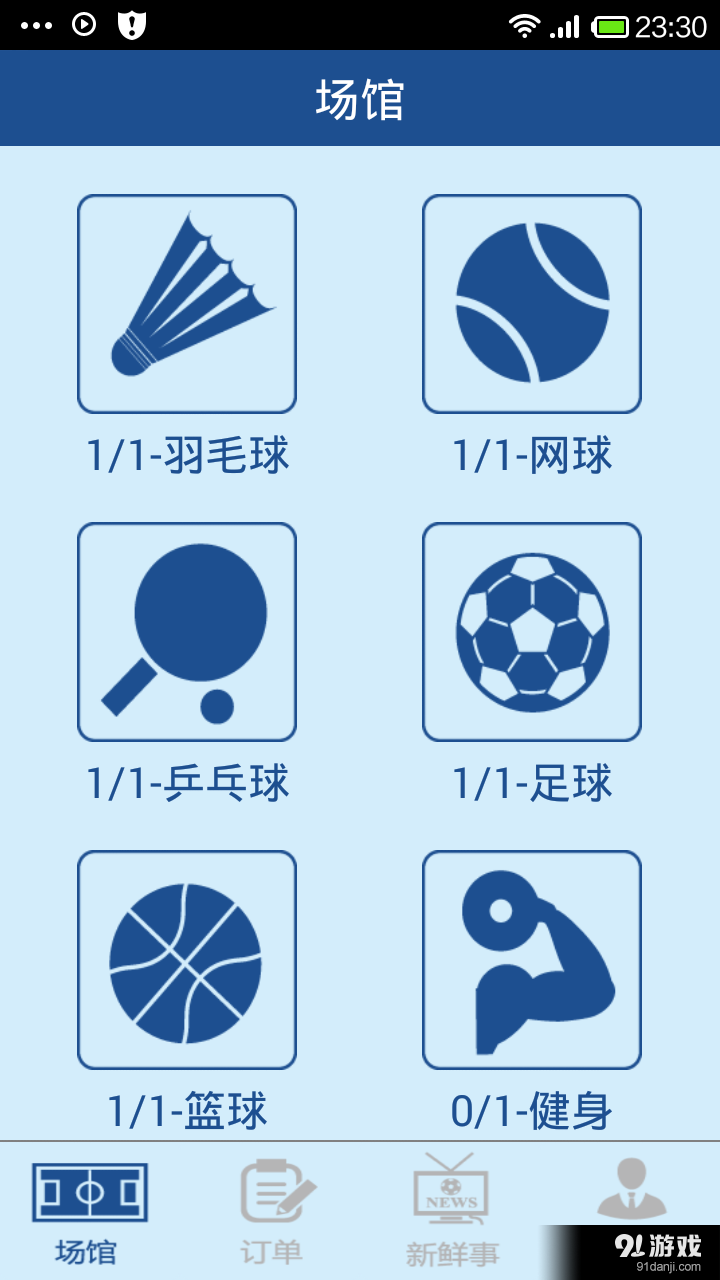Screen dimensions: 720x1280
Task: Select the basketball (篮球) icon
Action: [x=187, y=958]
